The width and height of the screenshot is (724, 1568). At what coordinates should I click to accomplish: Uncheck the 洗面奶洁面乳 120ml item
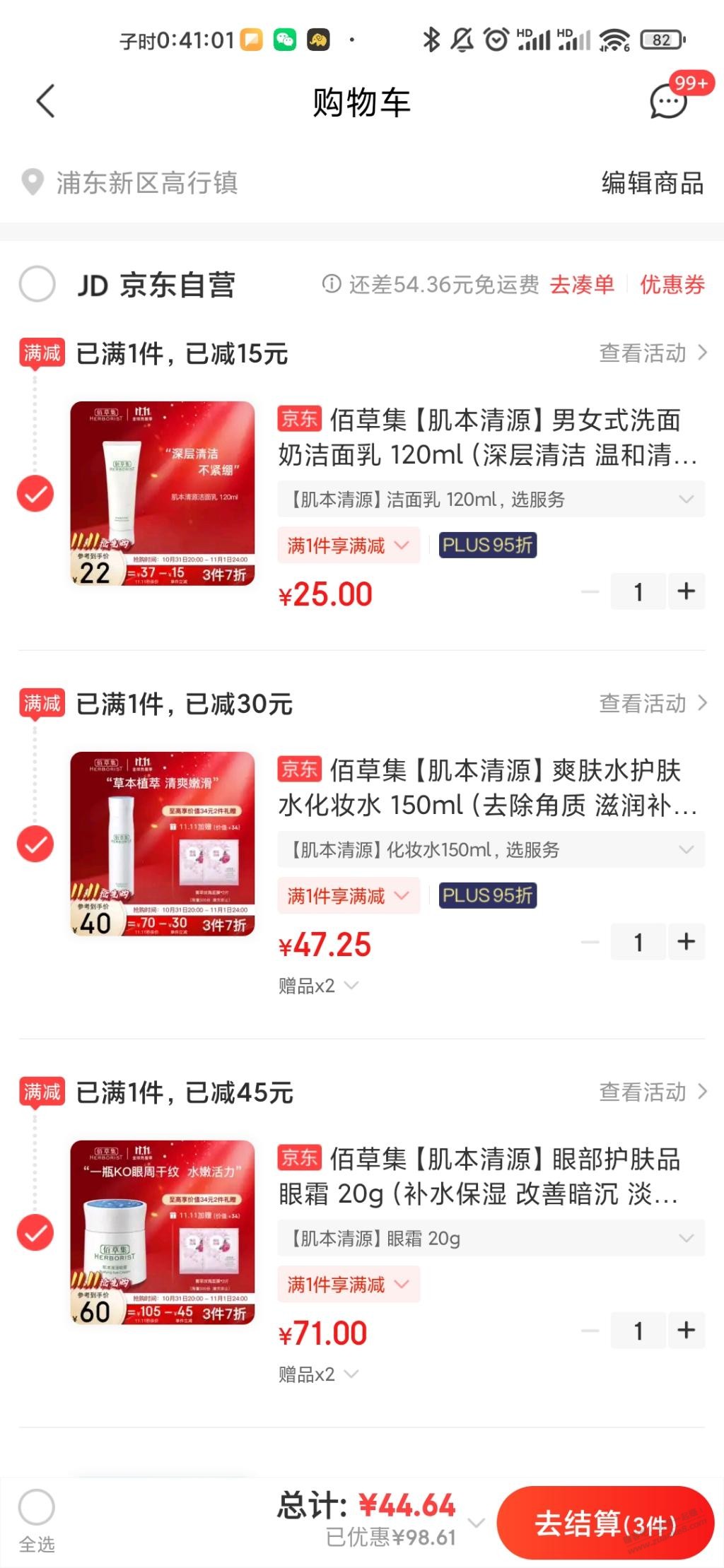point(35,493)
